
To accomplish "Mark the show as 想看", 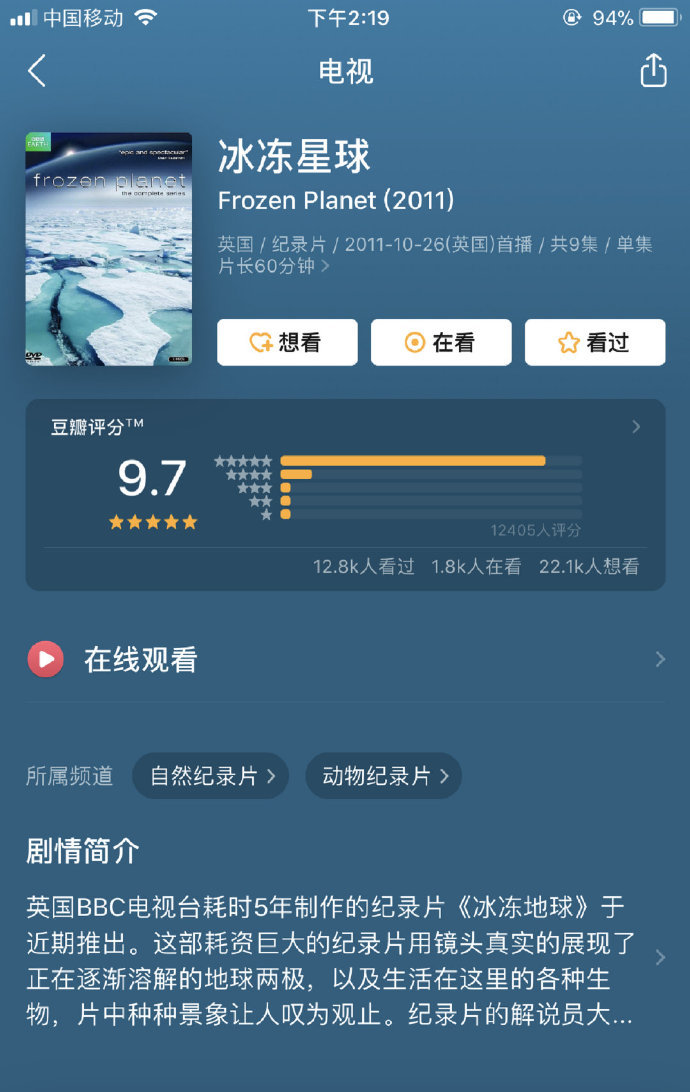I will coord(287,343).
